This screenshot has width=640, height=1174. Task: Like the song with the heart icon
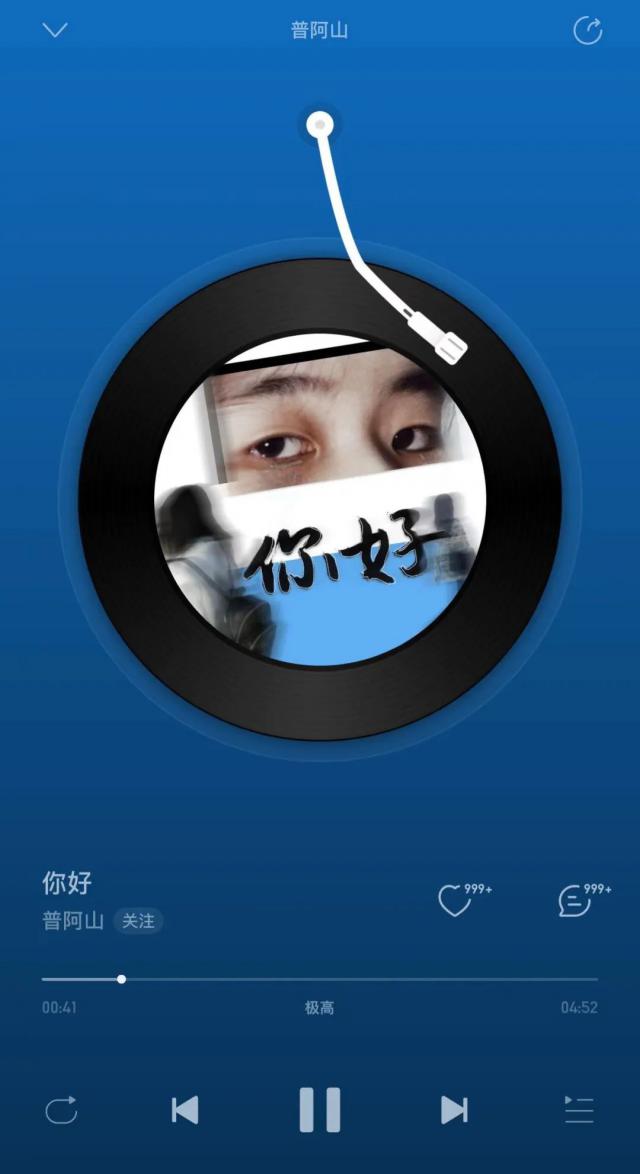coord(455,901)
